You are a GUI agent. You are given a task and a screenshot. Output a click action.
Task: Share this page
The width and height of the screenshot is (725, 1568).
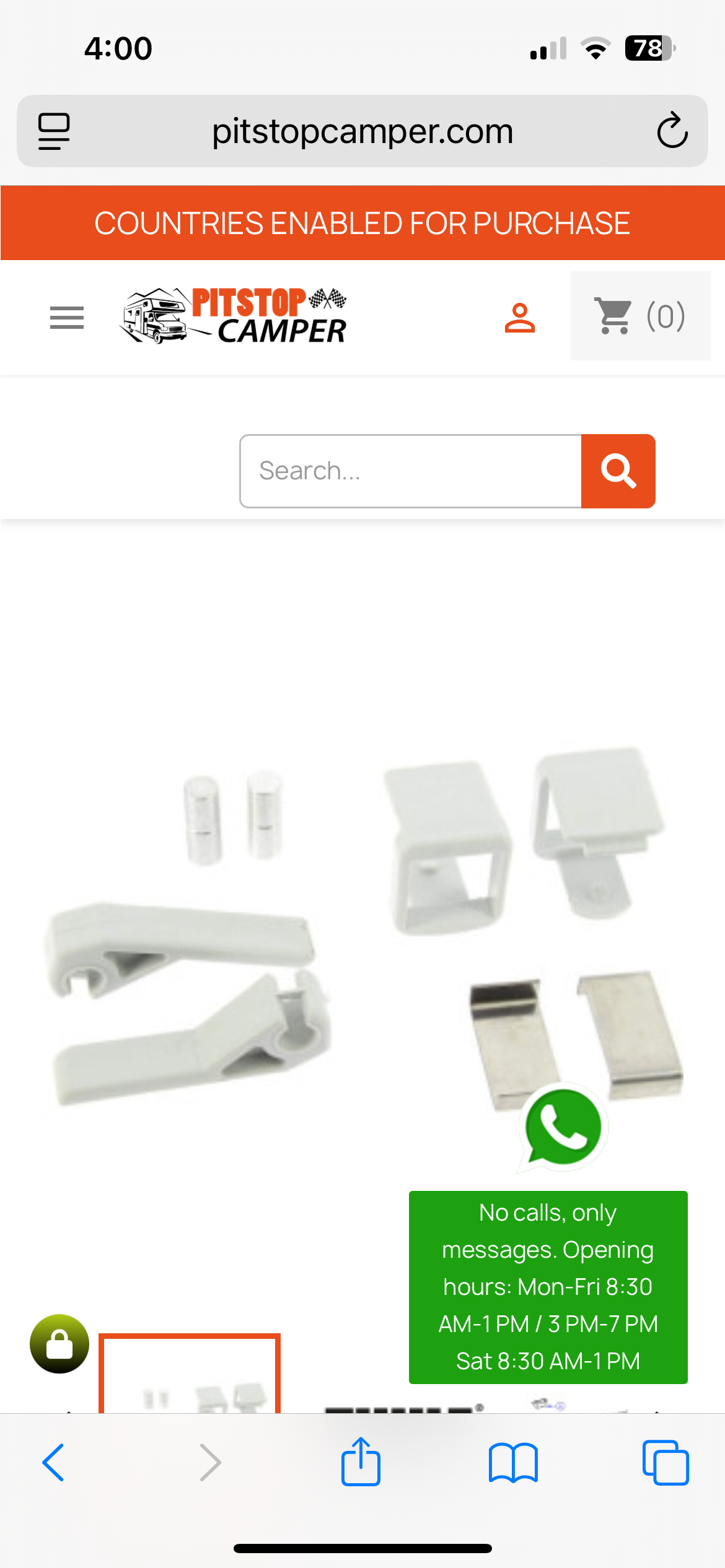(x=361, y=1462)
